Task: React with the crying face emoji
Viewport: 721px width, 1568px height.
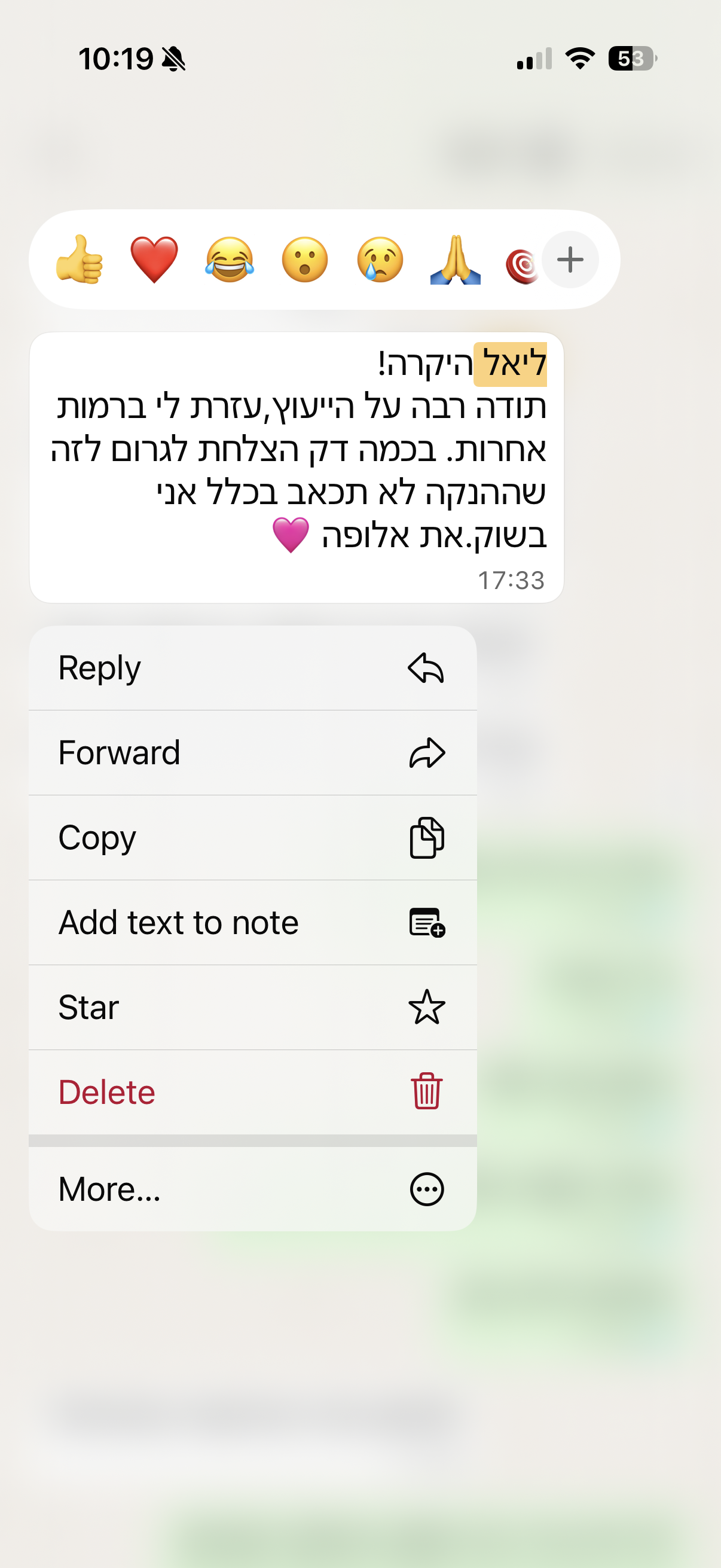Action: 380,260
